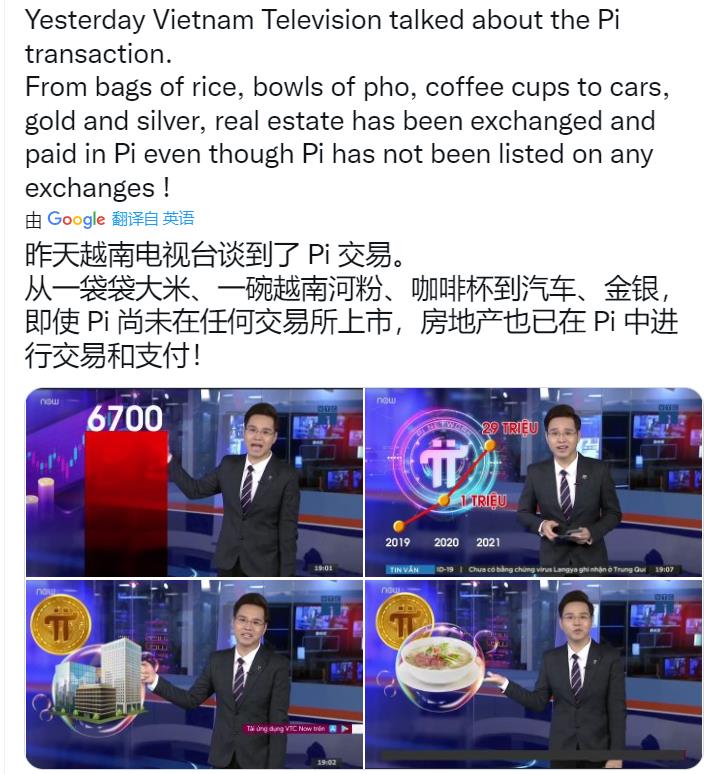The height and width of the screenshot is (774, 715).
Task: Tap the Google '翻译自 英语' translation link
Action: (x=152, y=219)
